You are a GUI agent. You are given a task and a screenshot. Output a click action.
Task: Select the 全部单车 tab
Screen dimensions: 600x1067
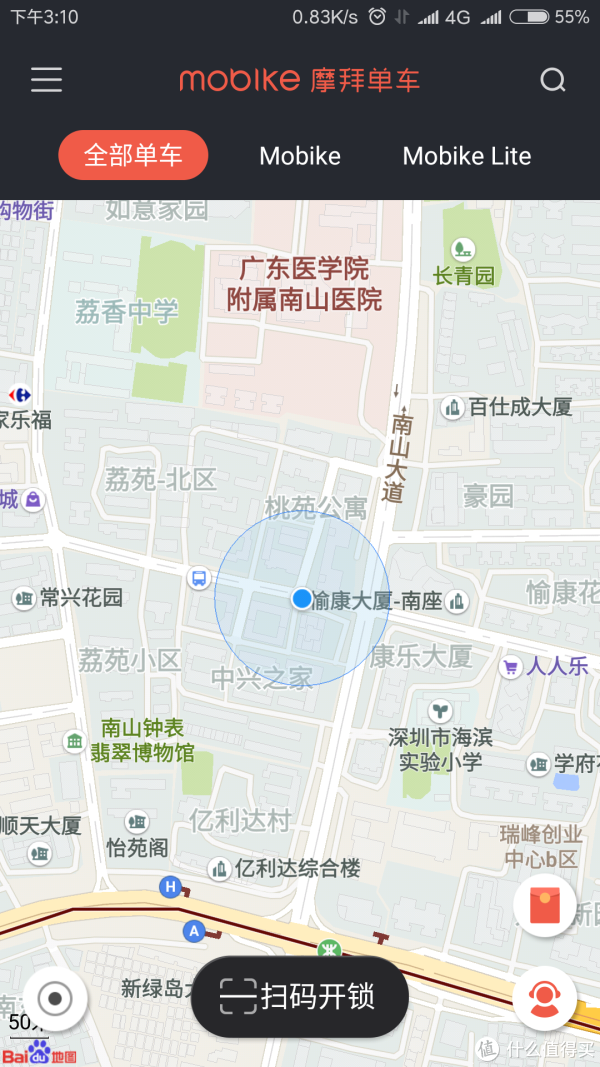133,156
